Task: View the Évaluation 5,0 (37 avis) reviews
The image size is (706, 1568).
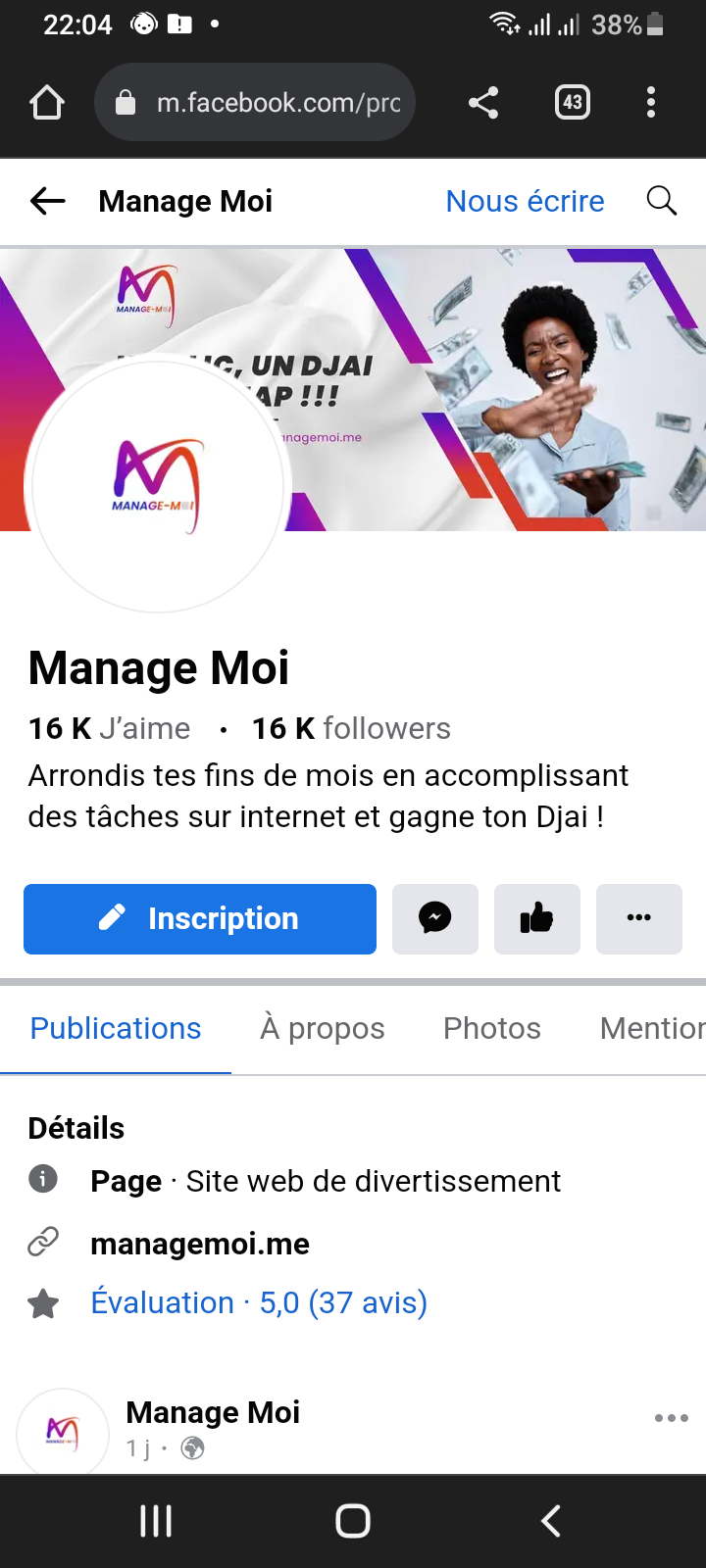Action: coord(259,1302)
